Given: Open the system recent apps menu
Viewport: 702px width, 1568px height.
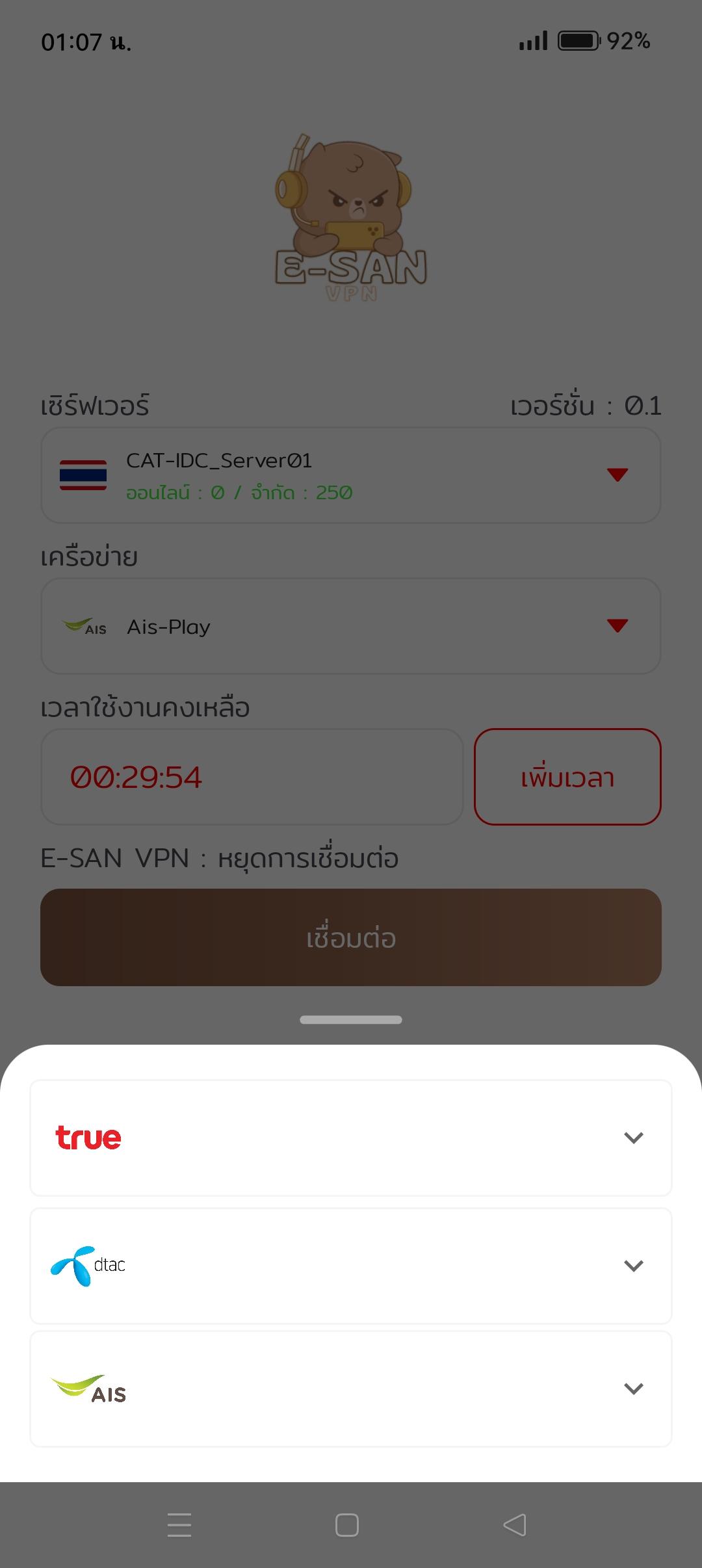Looking at the screenshot, I should [179, 1525].
